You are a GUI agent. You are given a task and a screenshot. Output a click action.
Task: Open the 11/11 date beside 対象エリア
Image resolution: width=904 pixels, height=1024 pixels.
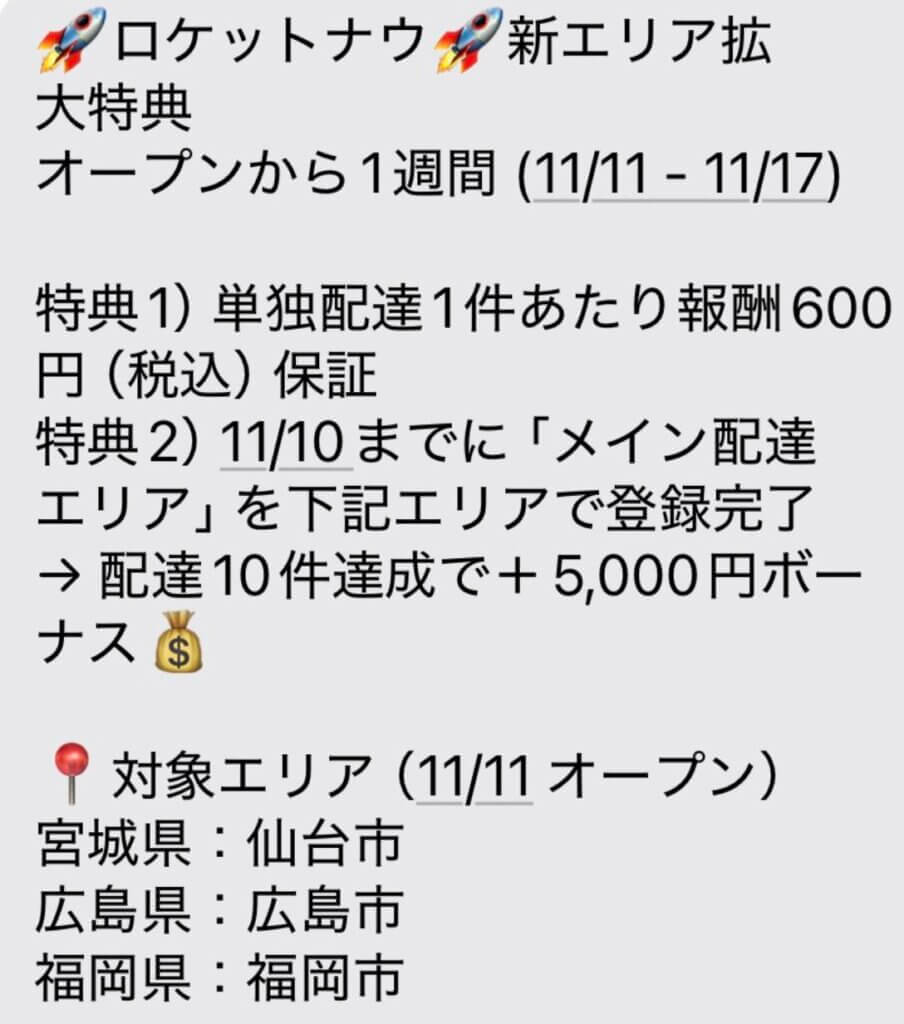[474, 776]
